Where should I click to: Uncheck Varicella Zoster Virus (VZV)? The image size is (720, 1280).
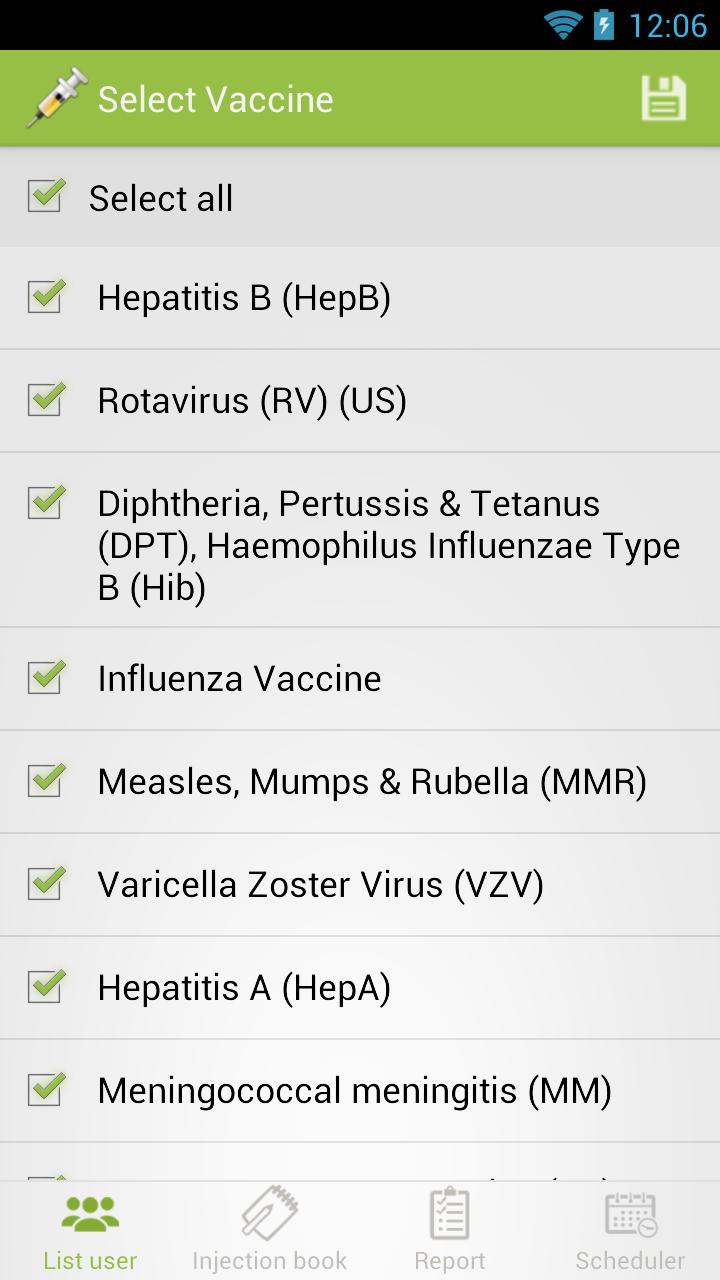point(44,884)
